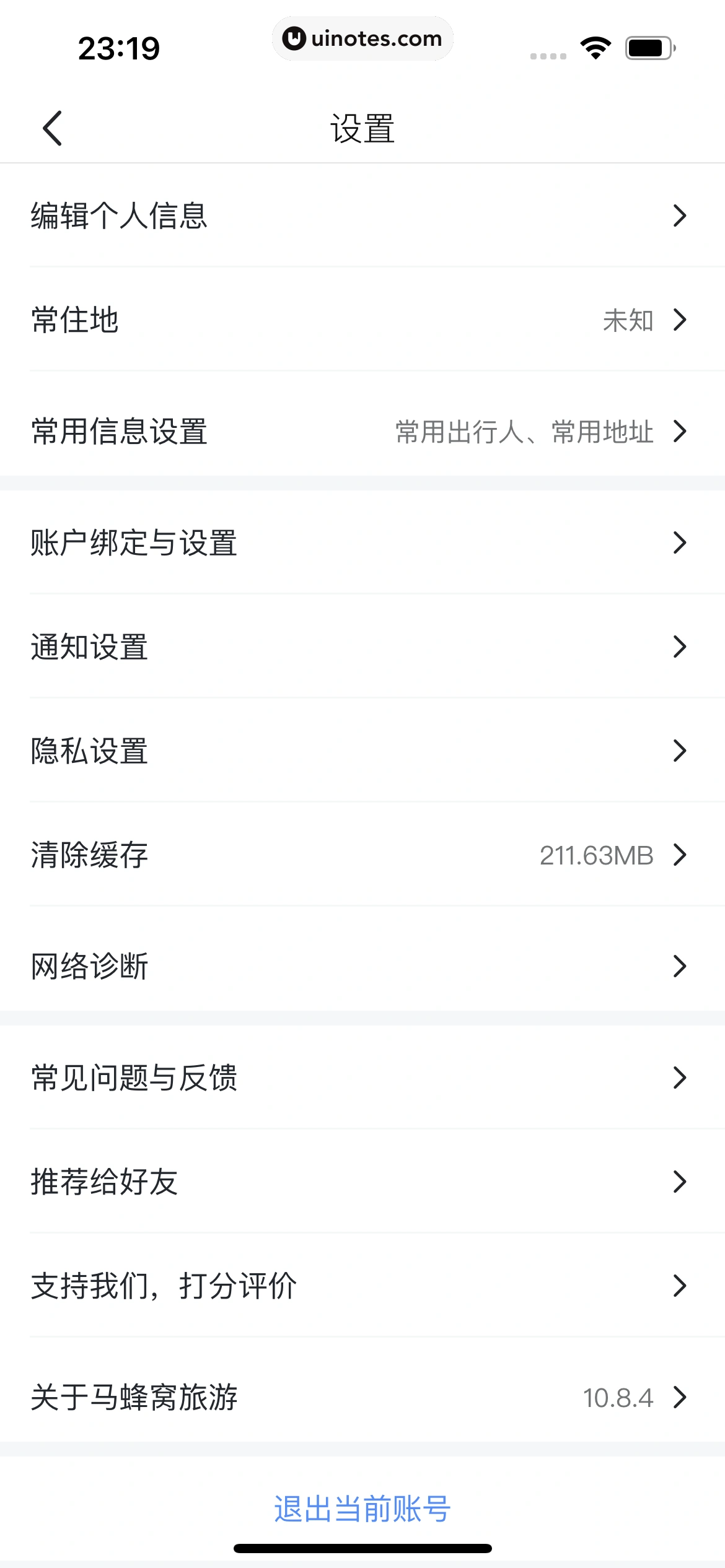Tap 清除缓存 to clear 211.63MB cache
Viewport: 725px width, 1568px height.
(362, 855)
